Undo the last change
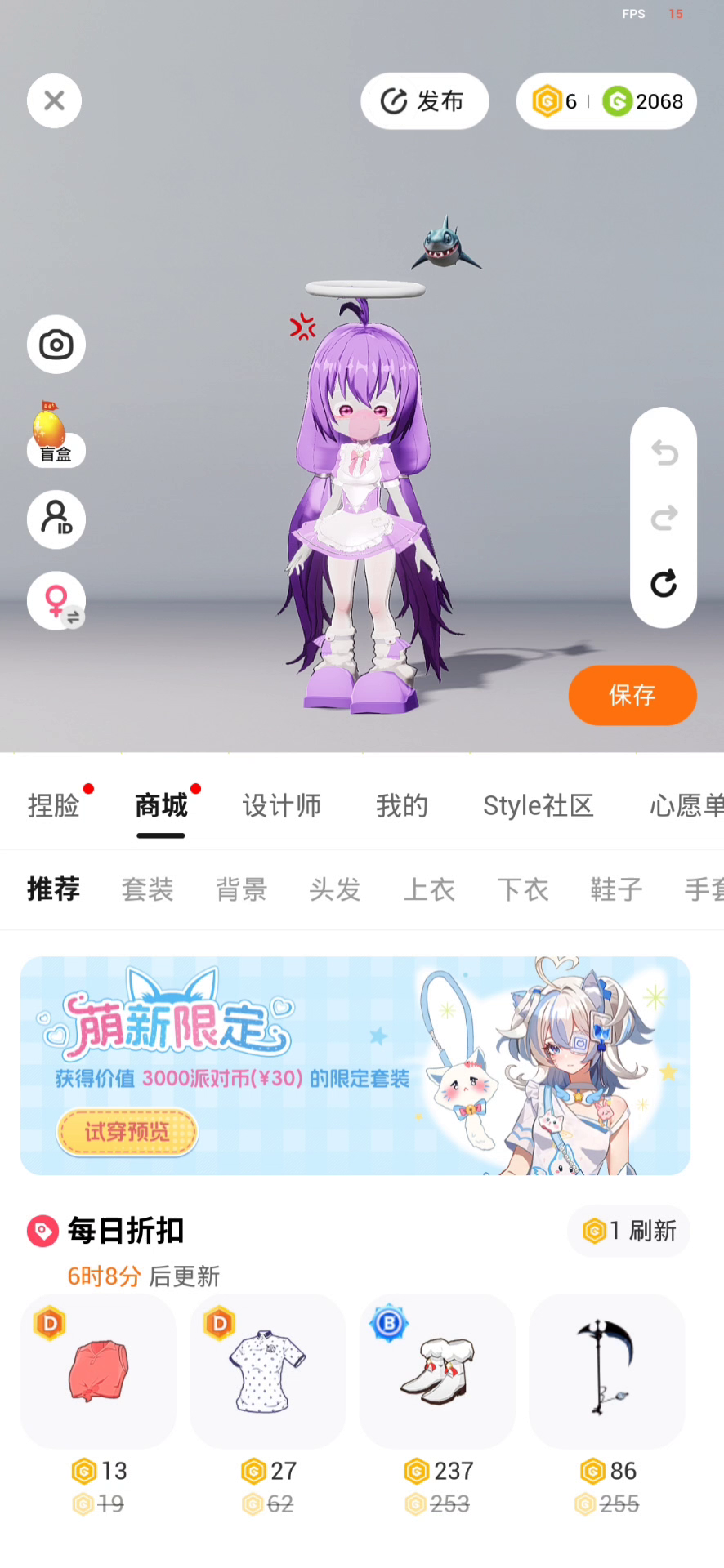 (x=664, y=452)
